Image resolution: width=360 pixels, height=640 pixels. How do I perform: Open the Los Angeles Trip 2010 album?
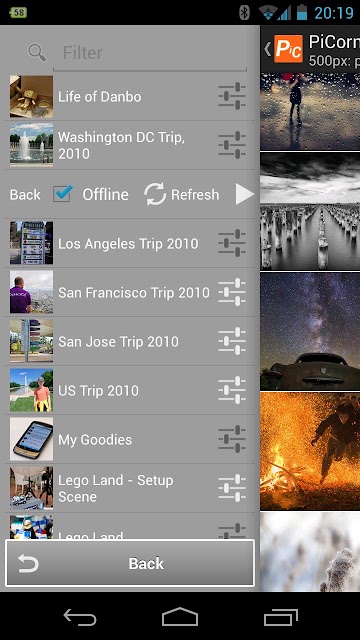click(130, 243)
